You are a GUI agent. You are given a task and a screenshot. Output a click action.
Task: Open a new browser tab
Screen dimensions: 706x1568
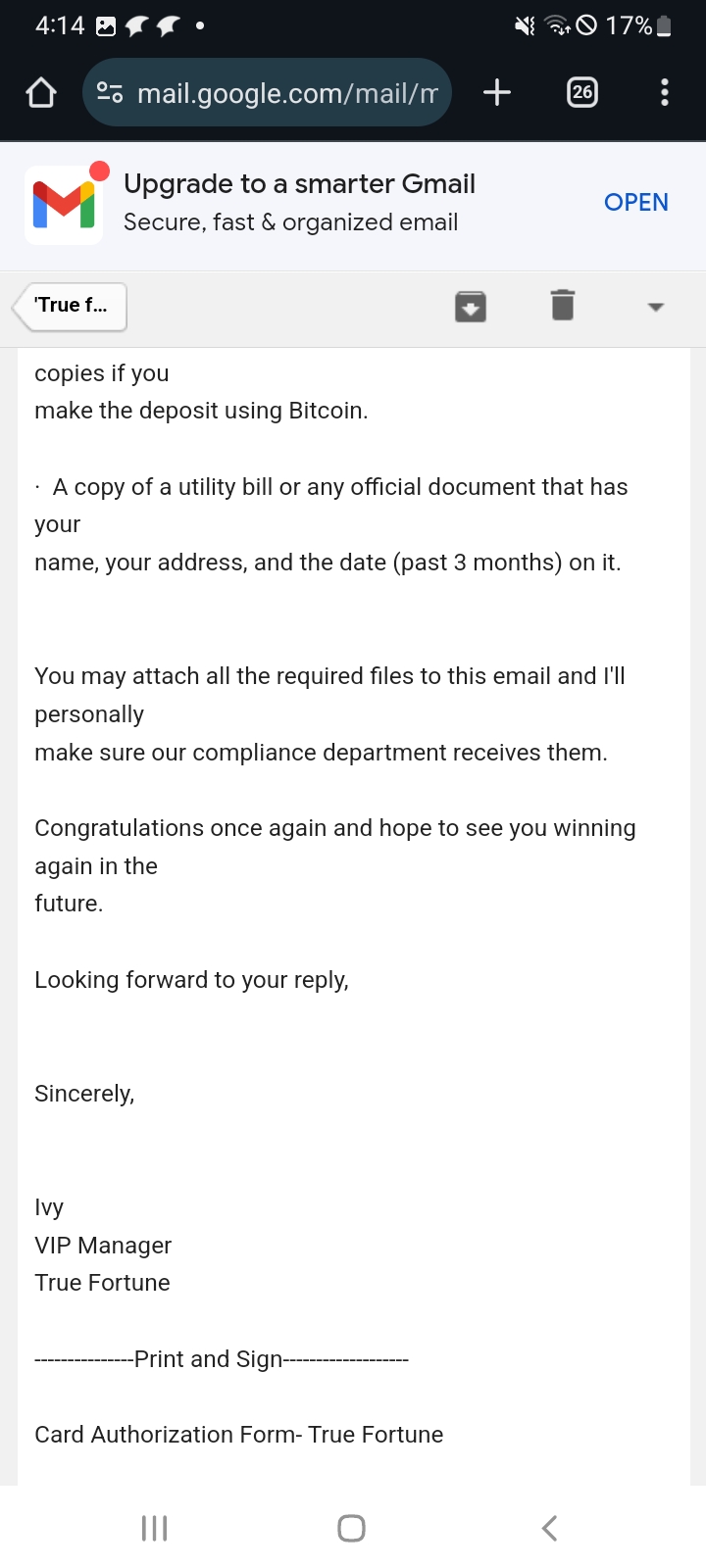tap(497, 93)
